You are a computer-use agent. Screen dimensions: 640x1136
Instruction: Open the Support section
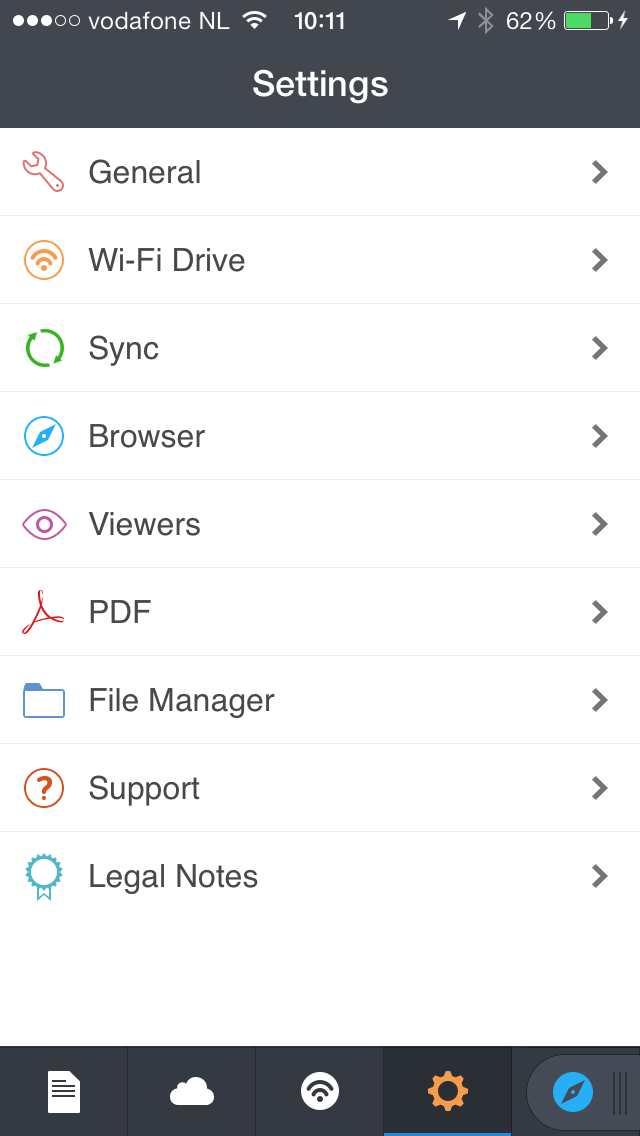(x=320, y=788)
